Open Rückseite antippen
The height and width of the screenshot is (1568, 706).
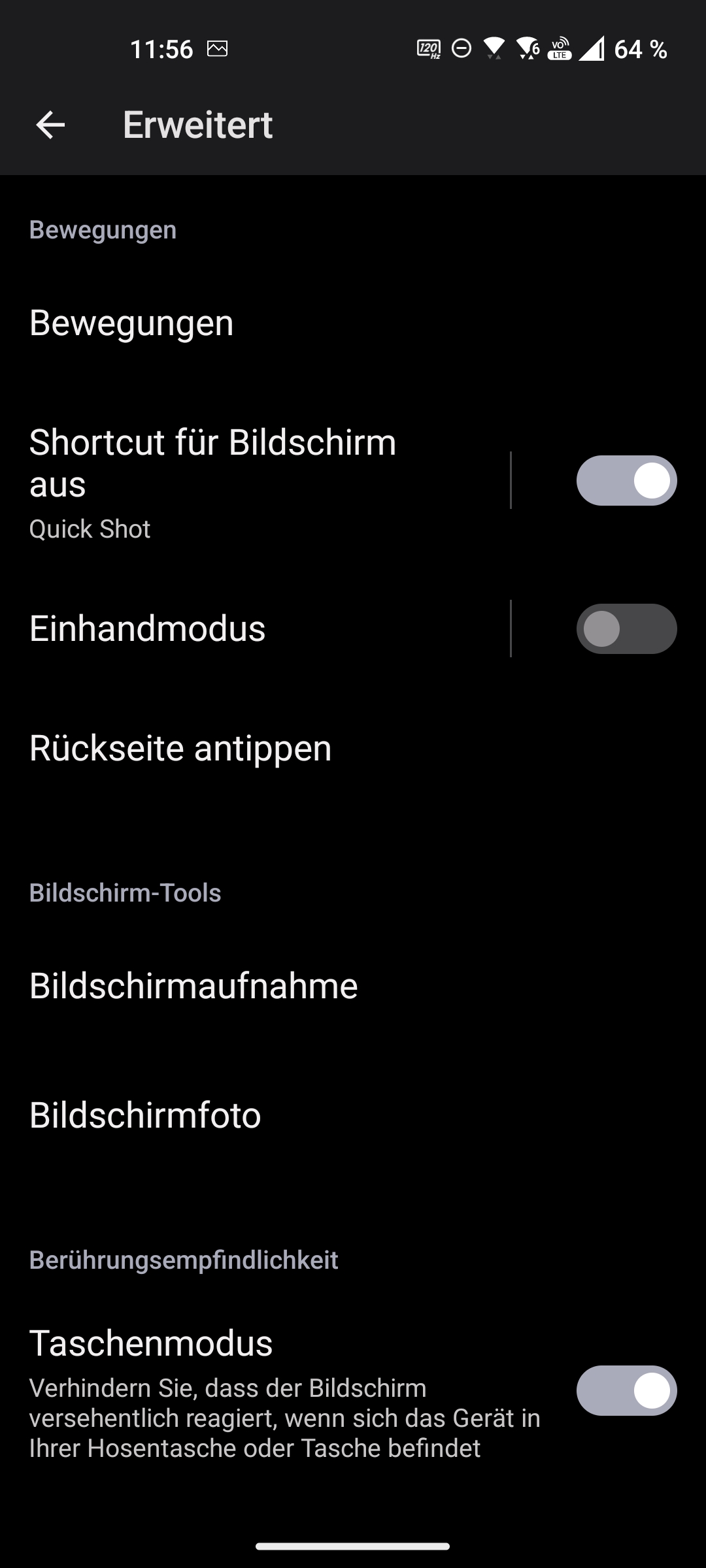coord(353,748)
